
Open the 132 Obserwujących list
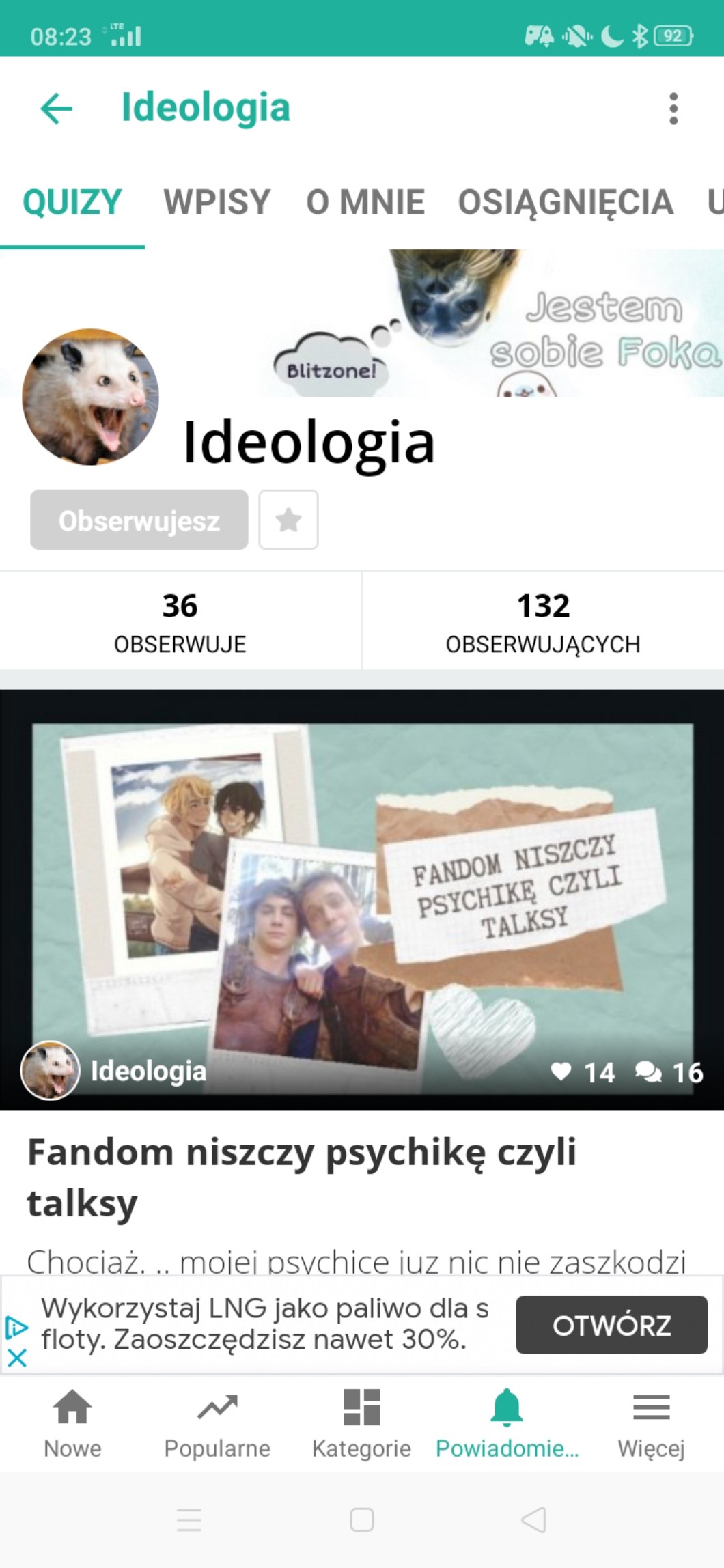click(543, 621)
